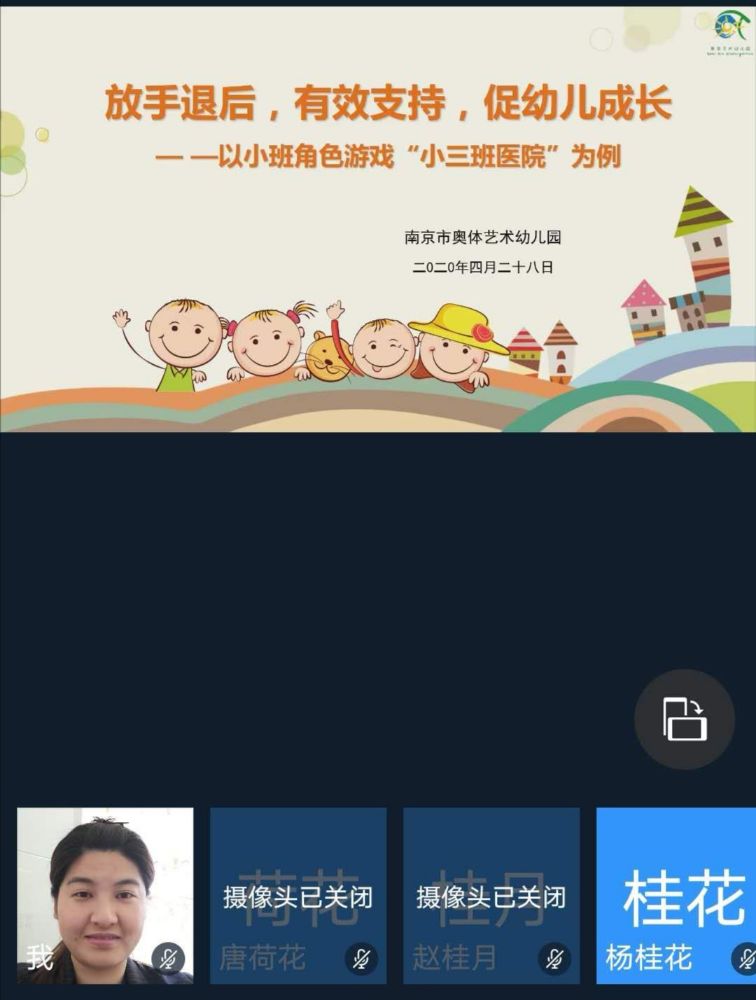Image resolution: width=756 pixels, height=1000 pixels.
Task: Select participant tile 赵桂月
Action: 491,895
